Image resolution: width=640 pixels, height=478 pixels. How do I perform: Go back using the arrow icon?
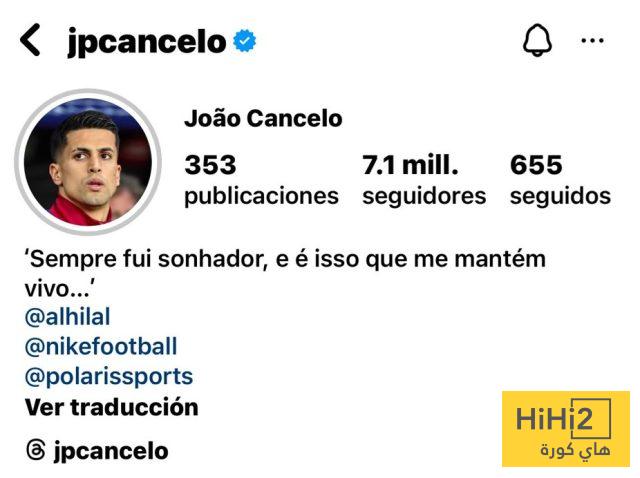pyautogui.click(x=31, y=41)
